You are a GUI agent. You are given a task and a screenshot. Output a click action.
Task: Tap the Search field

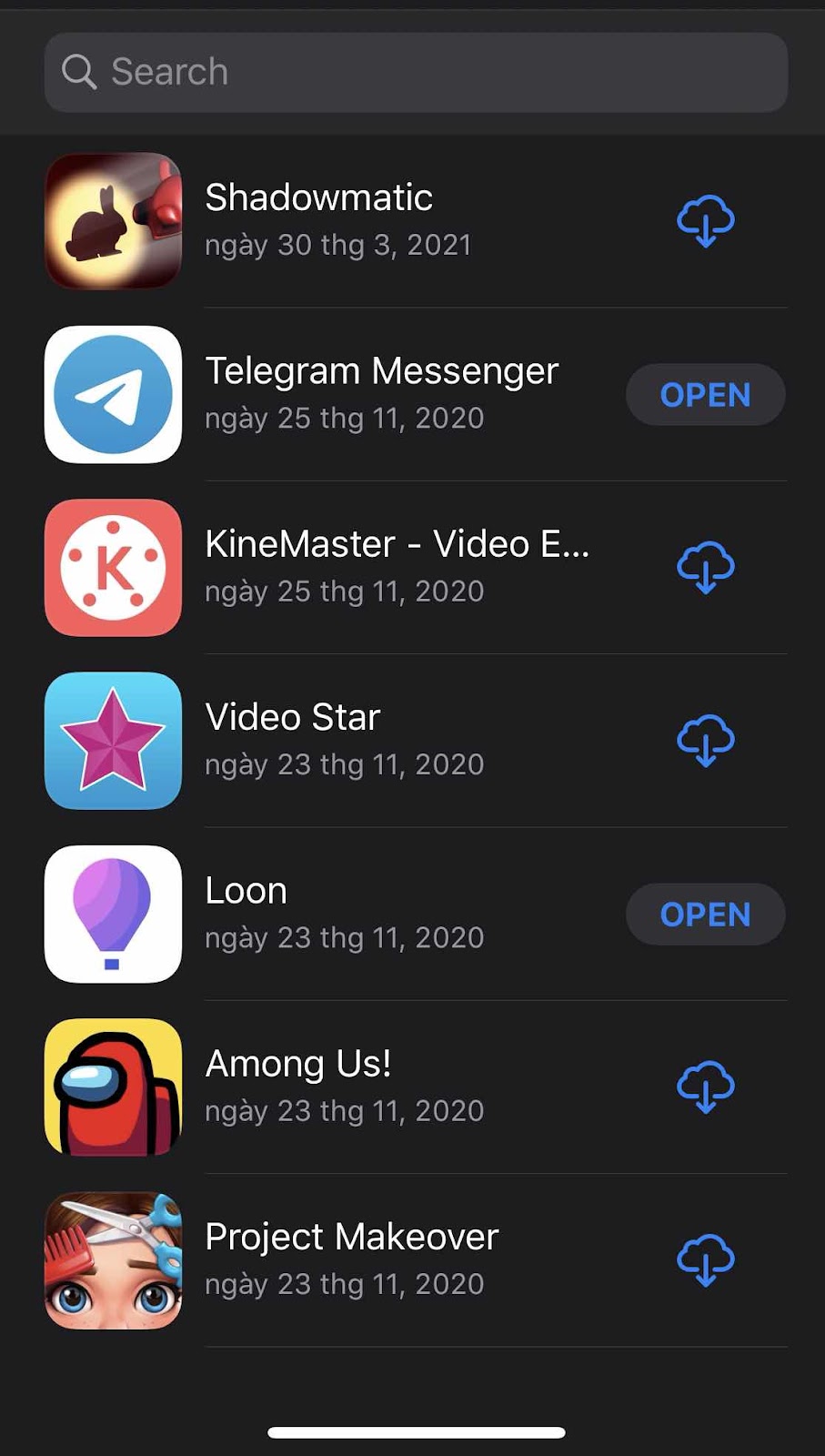415,72
